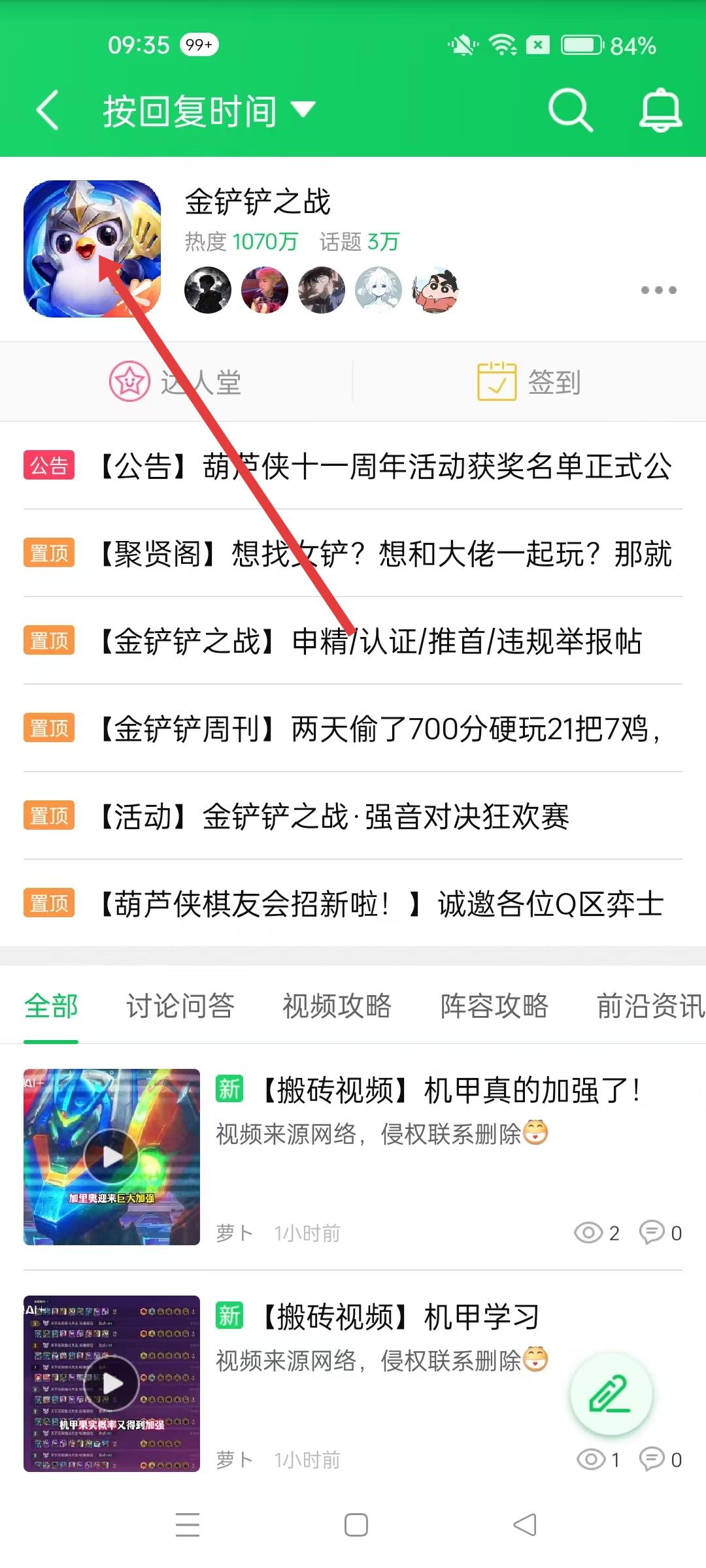Switch to the 阵容攻略 tab
The height and width of the screenshot is (1568, 706).
click(x=494, y=1005)
